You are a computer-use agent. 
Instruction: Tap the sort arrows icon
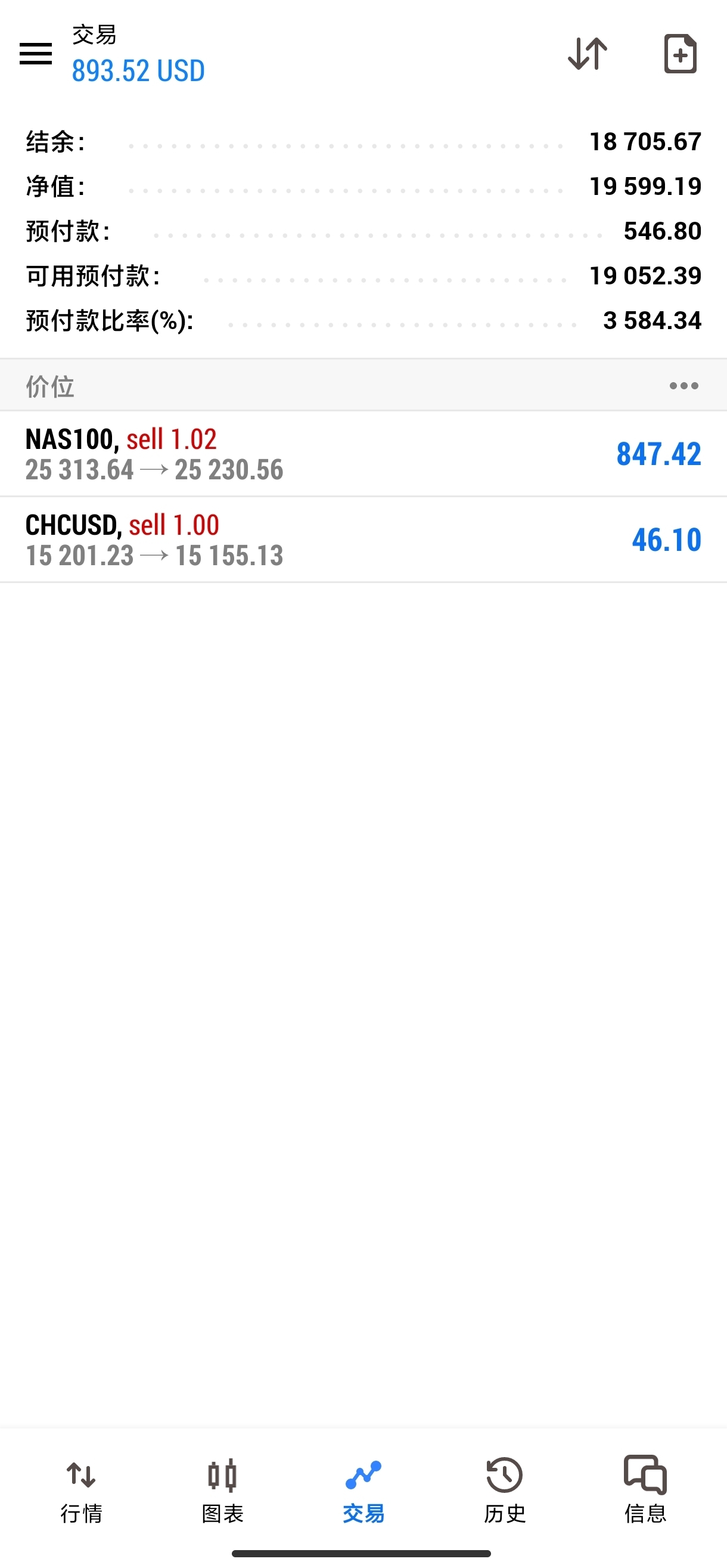pyautogui.click(x=587, y=54)
